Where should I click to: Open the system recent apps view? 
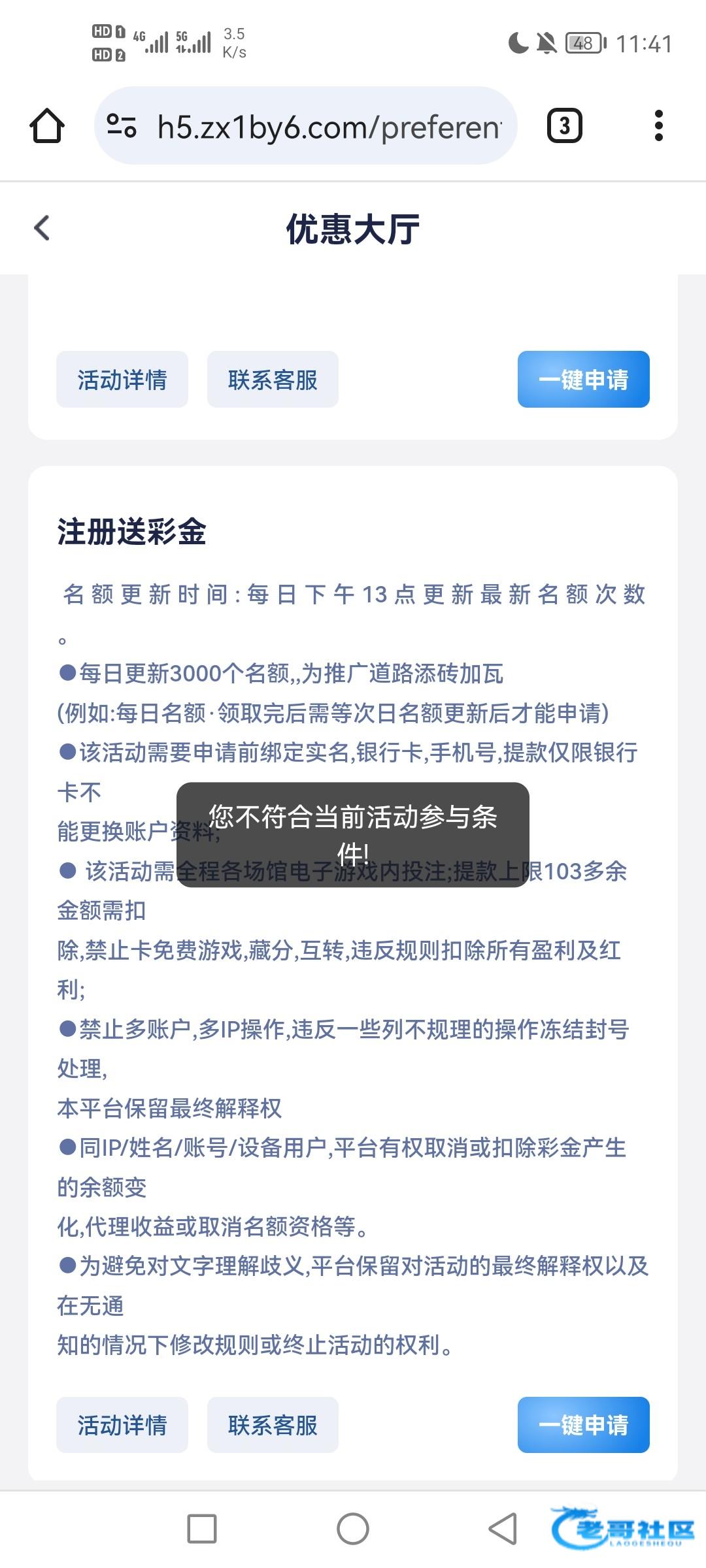[x=202, y=1529]
